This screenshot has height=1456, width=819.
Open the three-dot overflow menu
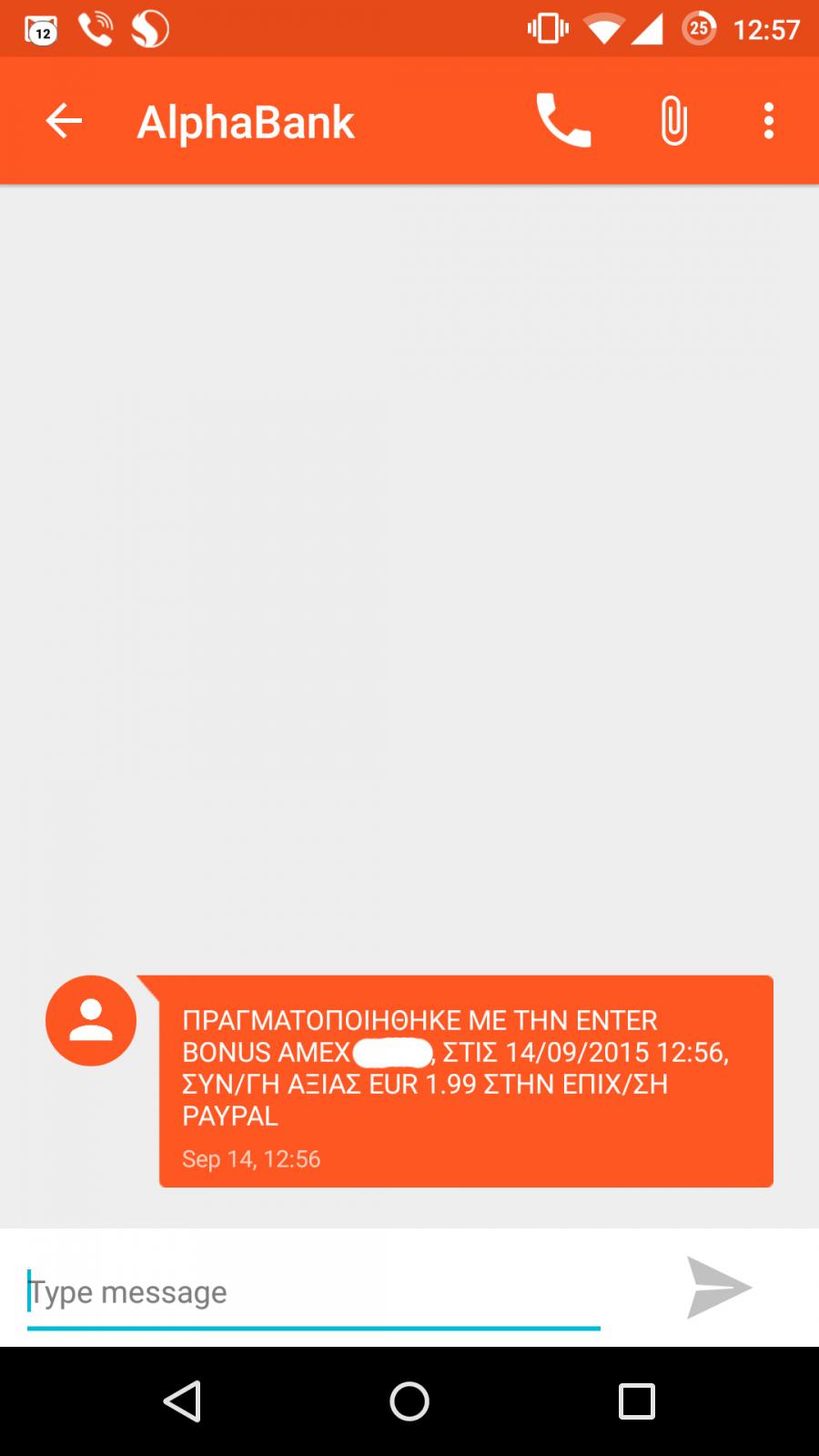coord(769,121)
